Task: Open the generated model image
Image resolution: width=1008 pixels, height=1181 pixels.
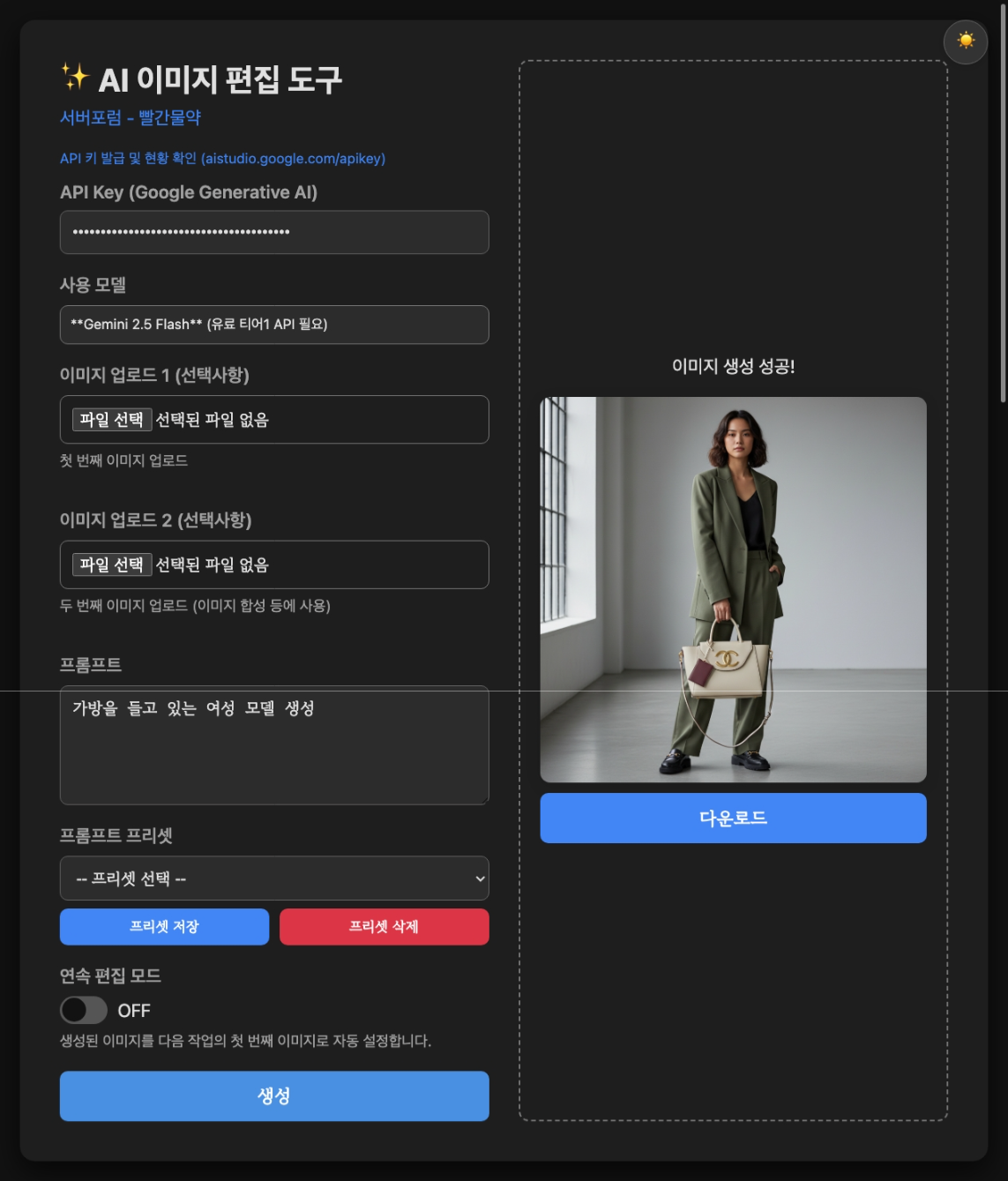Action: point(733,589)
